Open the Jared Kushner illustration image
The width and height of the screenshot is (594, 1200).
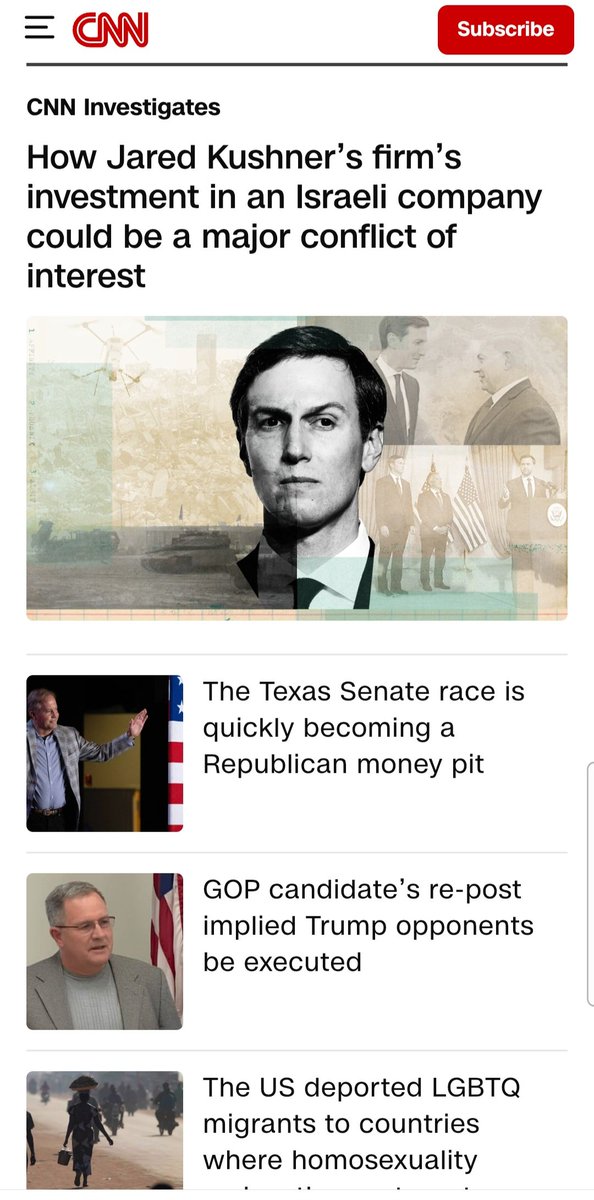(297, 468)
